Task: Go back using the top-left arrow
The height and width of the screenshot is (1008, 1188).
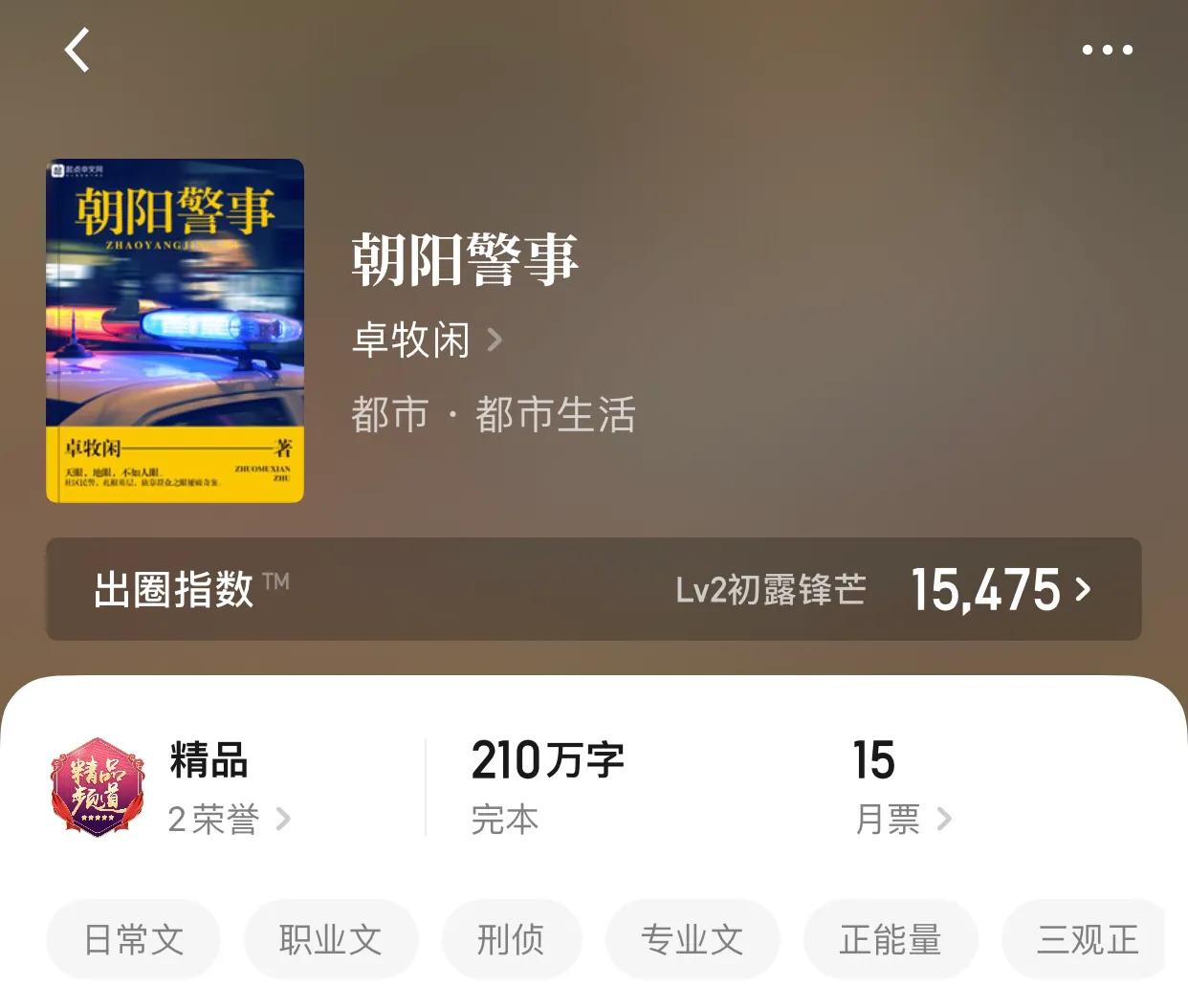Action: [x=77, y=50]
